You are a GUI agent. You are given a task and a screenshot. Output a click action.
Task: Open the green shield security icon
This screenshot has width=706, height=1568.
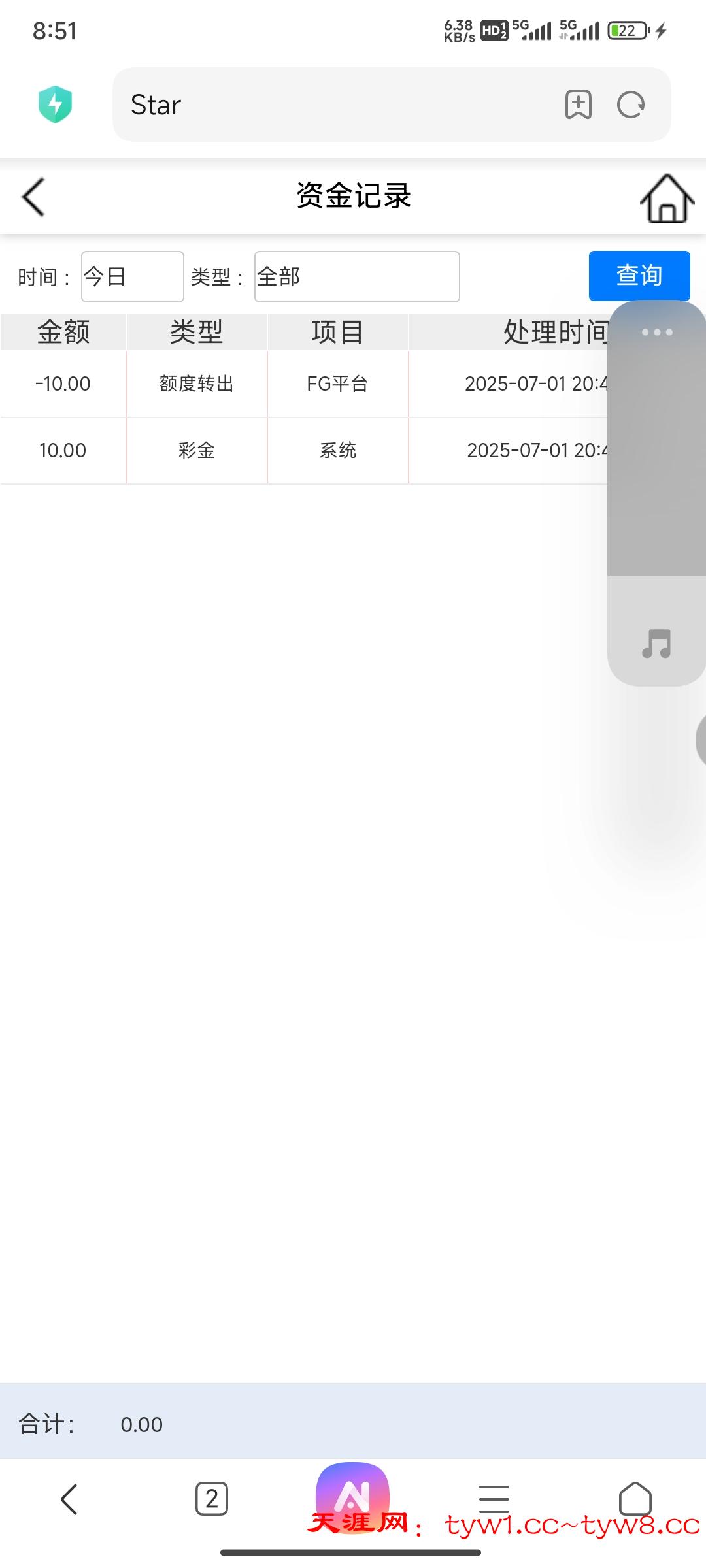[x=56, y=105]
